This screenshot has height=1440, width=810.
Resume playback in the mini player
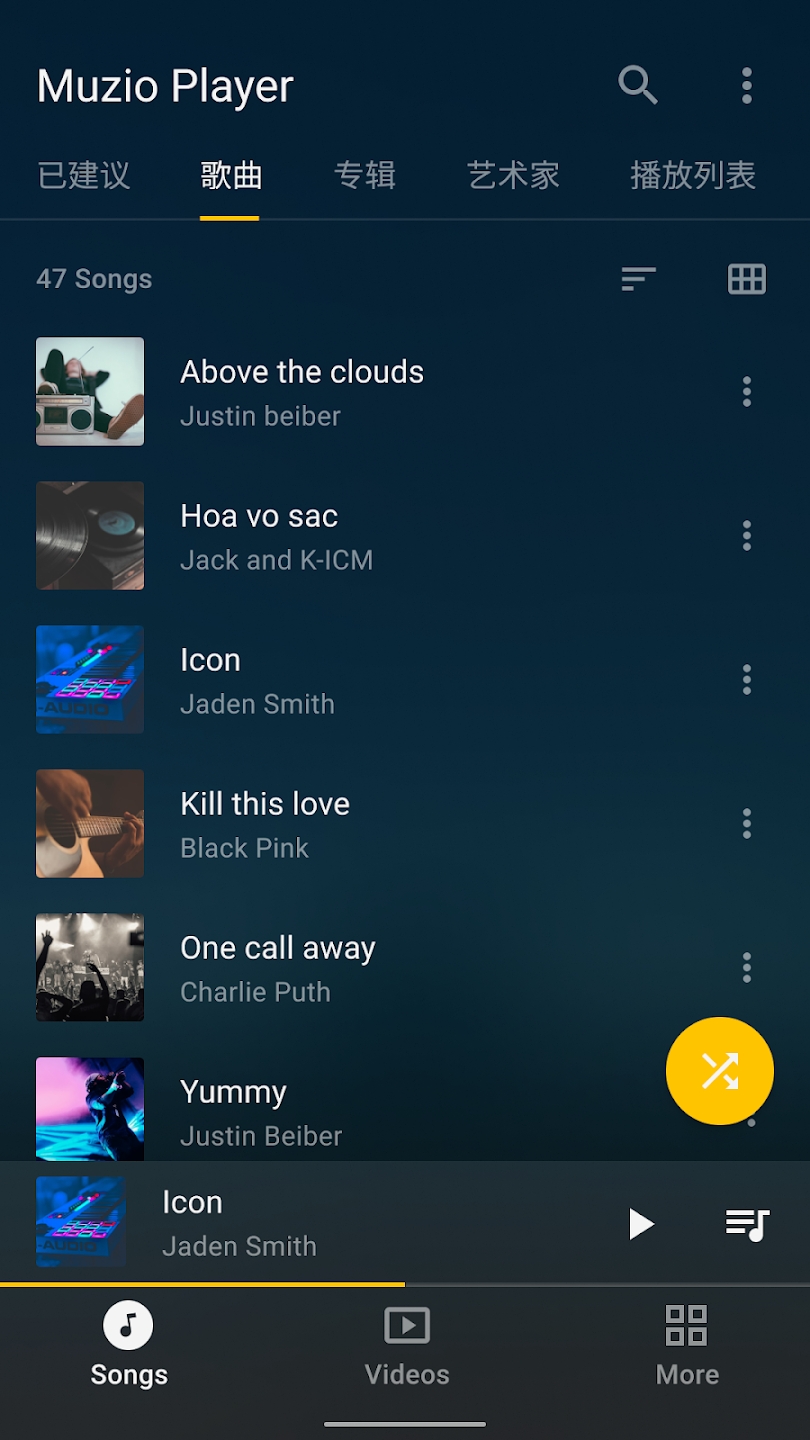pos(640,1224)
